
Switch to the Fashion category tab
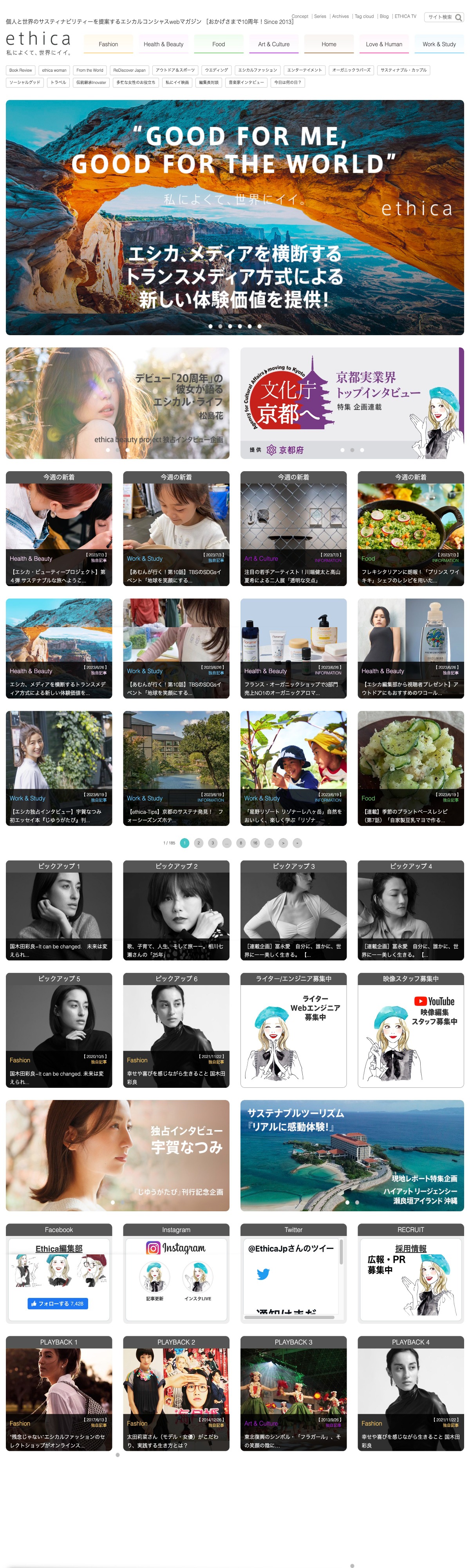108,44
